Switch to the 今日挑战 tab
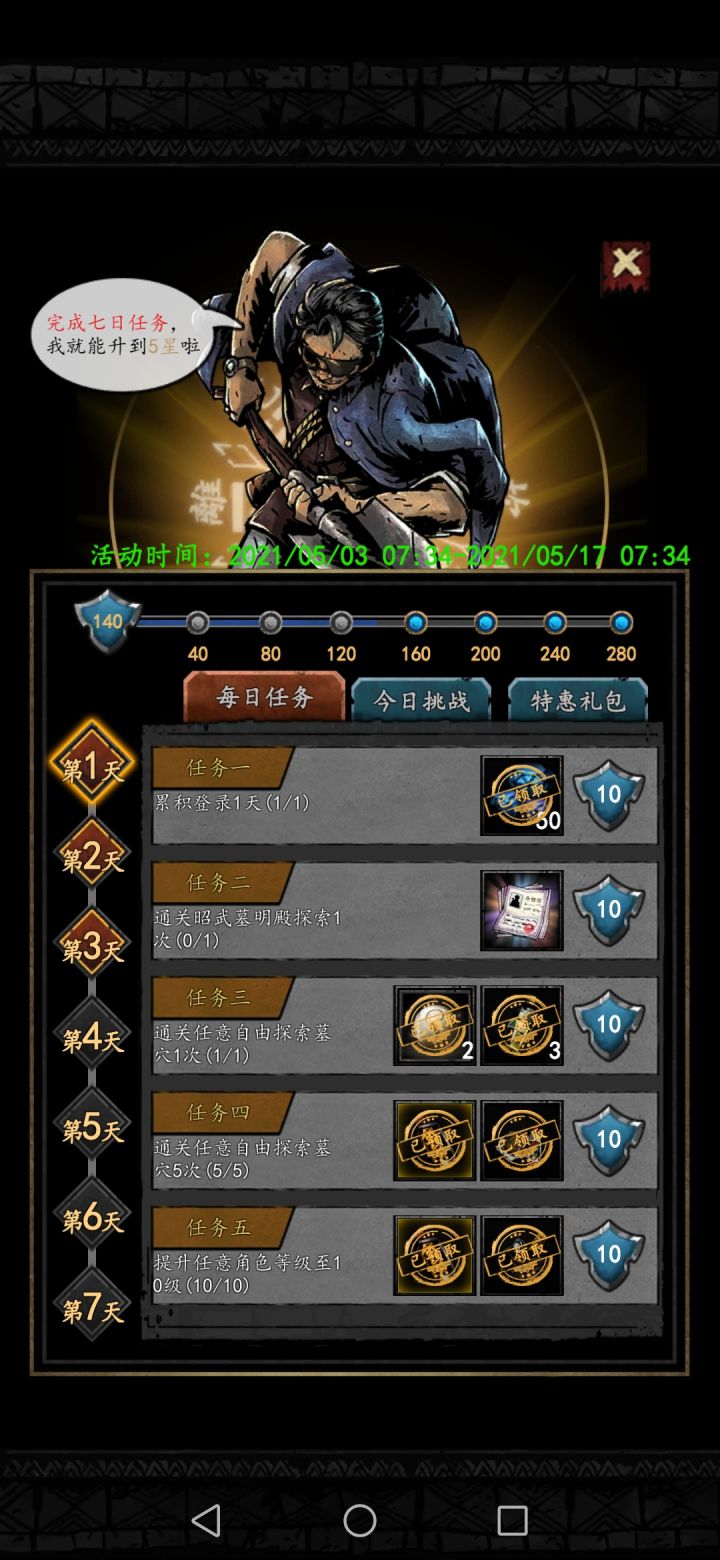Image resolution: width=720 pixels, height=1560 pixels. click(x=420, y=701)
